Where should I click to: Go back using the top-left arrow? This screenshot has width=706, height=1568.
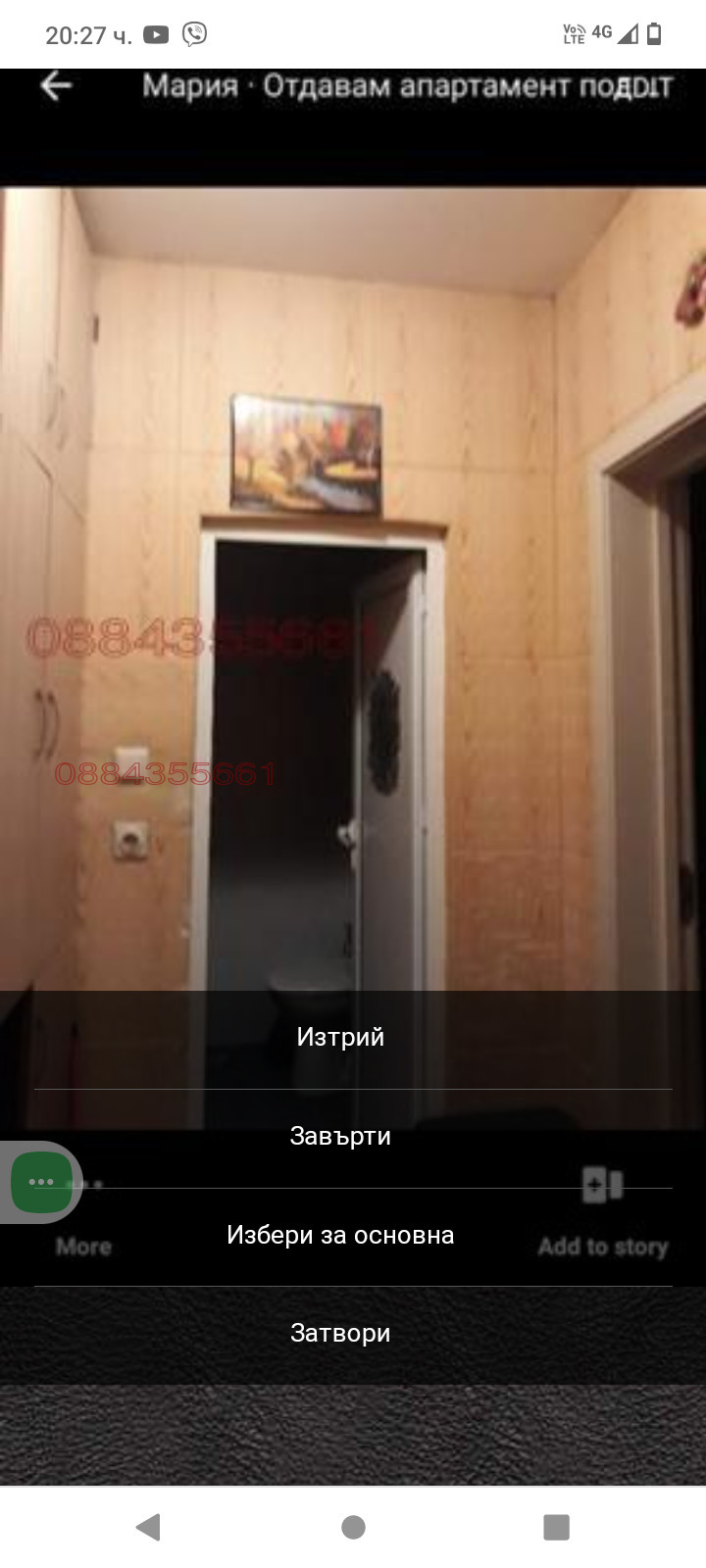pos(56,86)
